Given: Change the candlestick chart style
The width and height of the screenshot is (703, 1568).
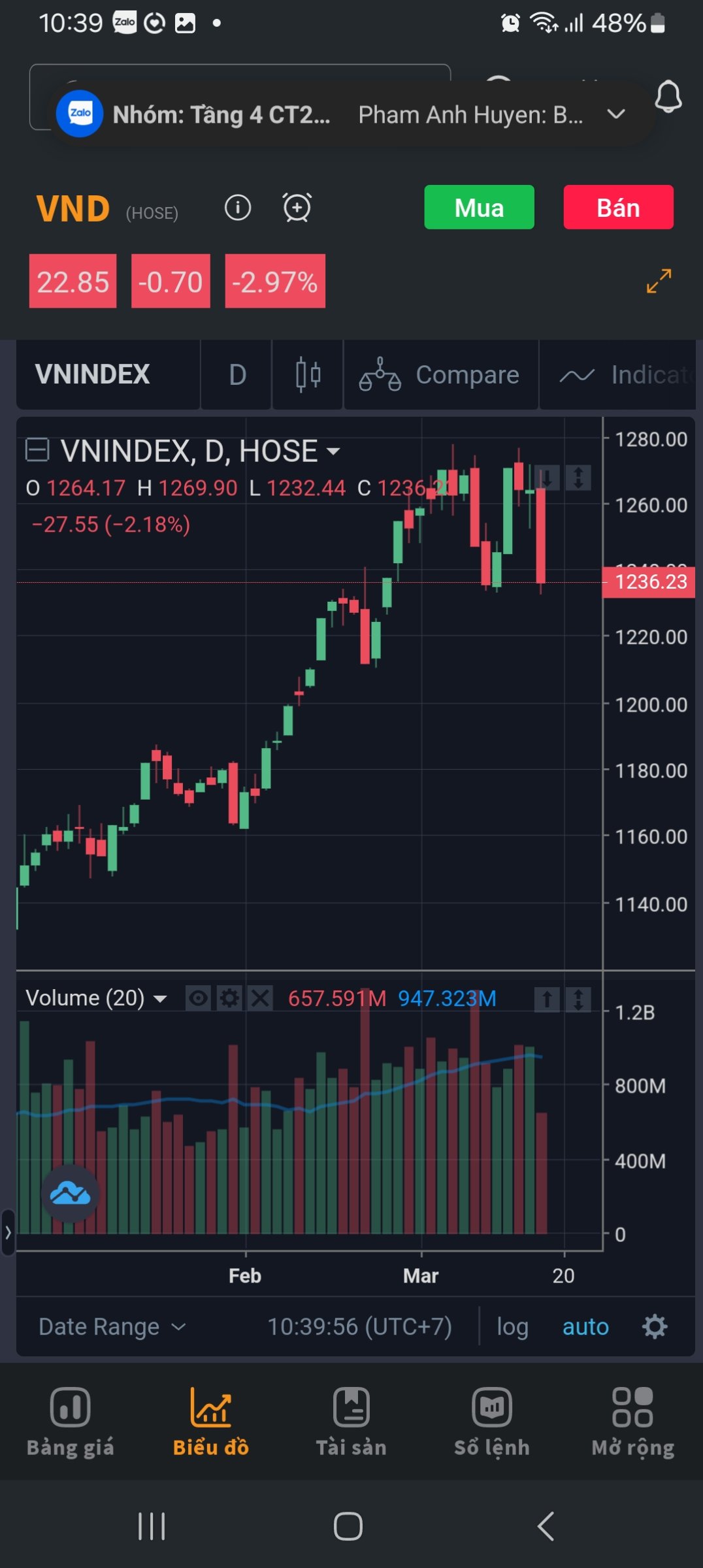Looking at the screenshot, I should [x=308, y=375].
